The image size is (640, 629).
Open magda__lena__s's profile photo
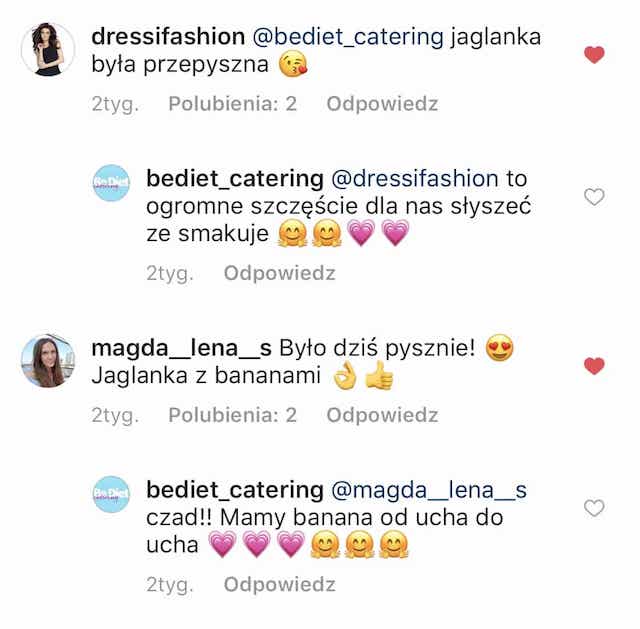tap(48, 360)
